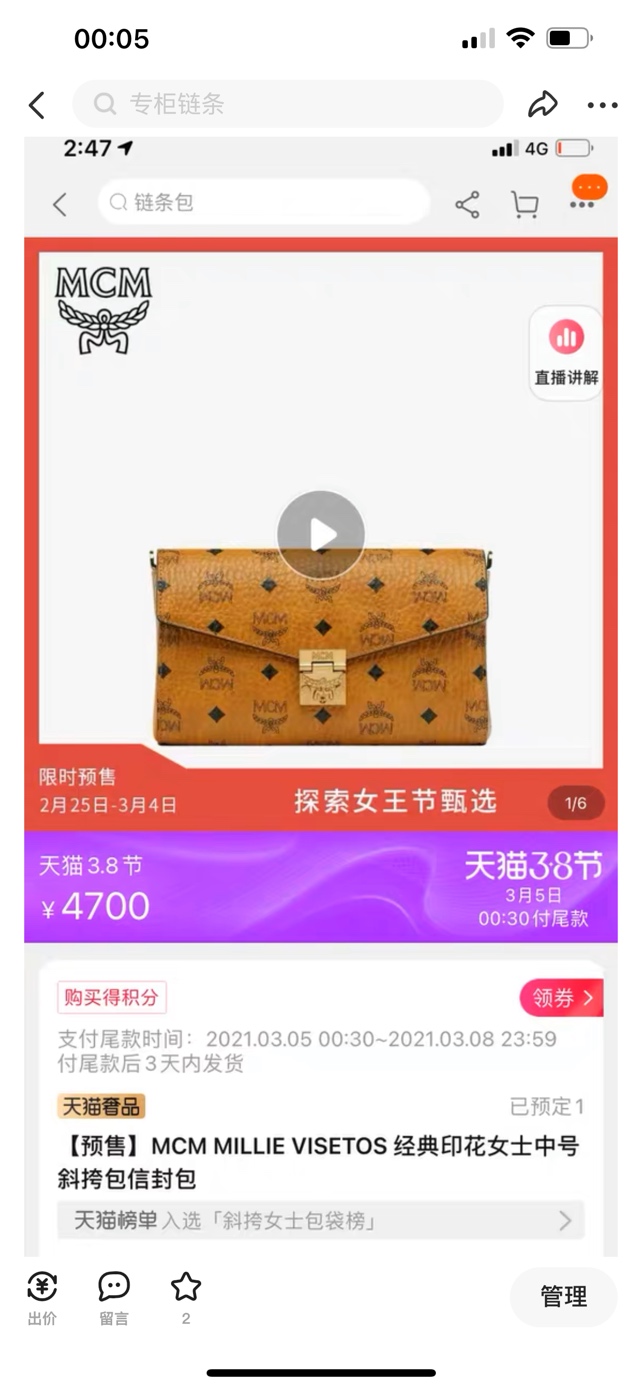This screenshot has height=1389, width=642.
Task: Share this listing
Action: point(542,104)
